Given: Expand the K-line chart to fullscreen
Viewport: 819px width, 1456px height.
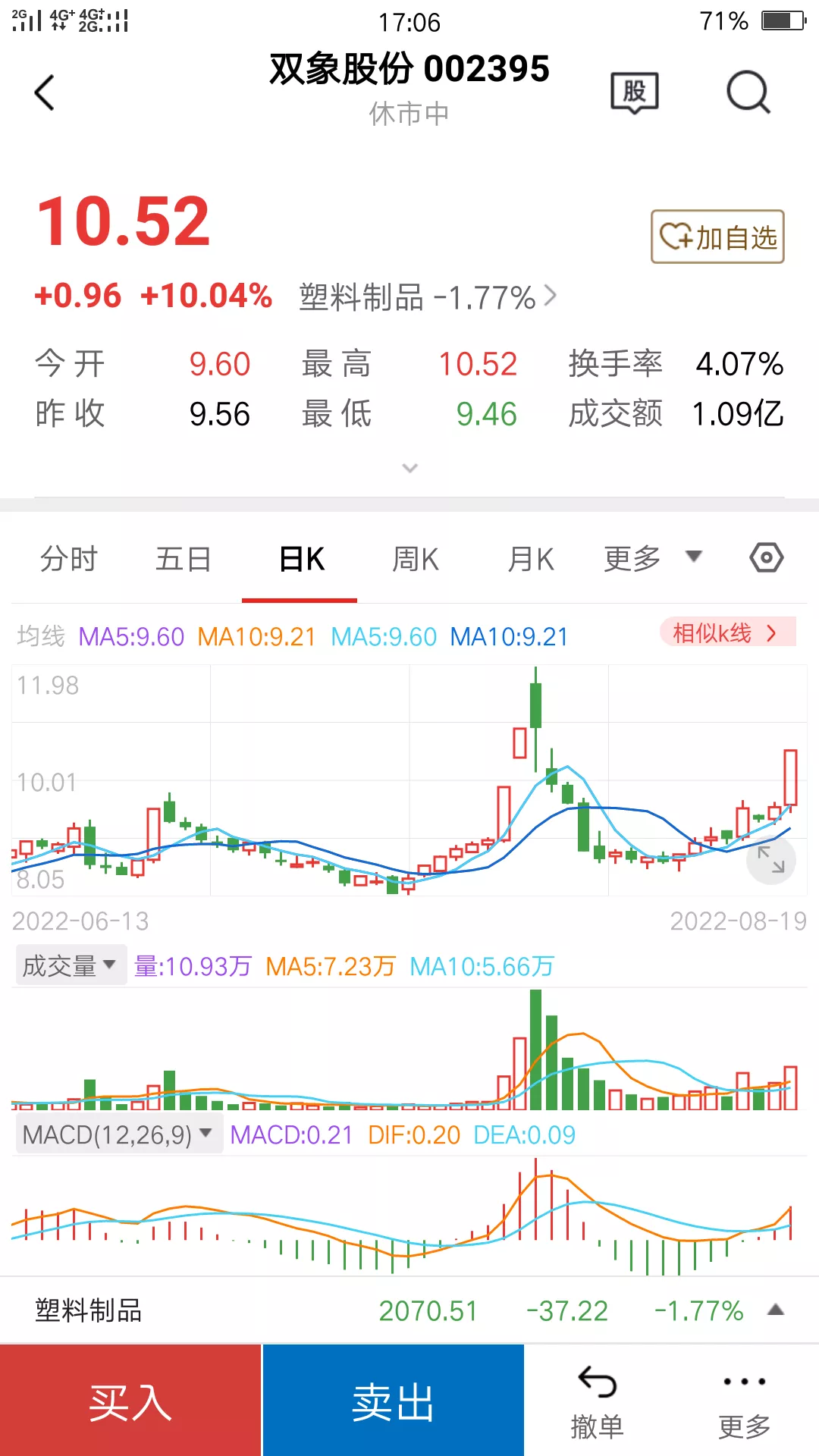Looking at the screenshot, I should pyautogui.click(x=771, y=860).
